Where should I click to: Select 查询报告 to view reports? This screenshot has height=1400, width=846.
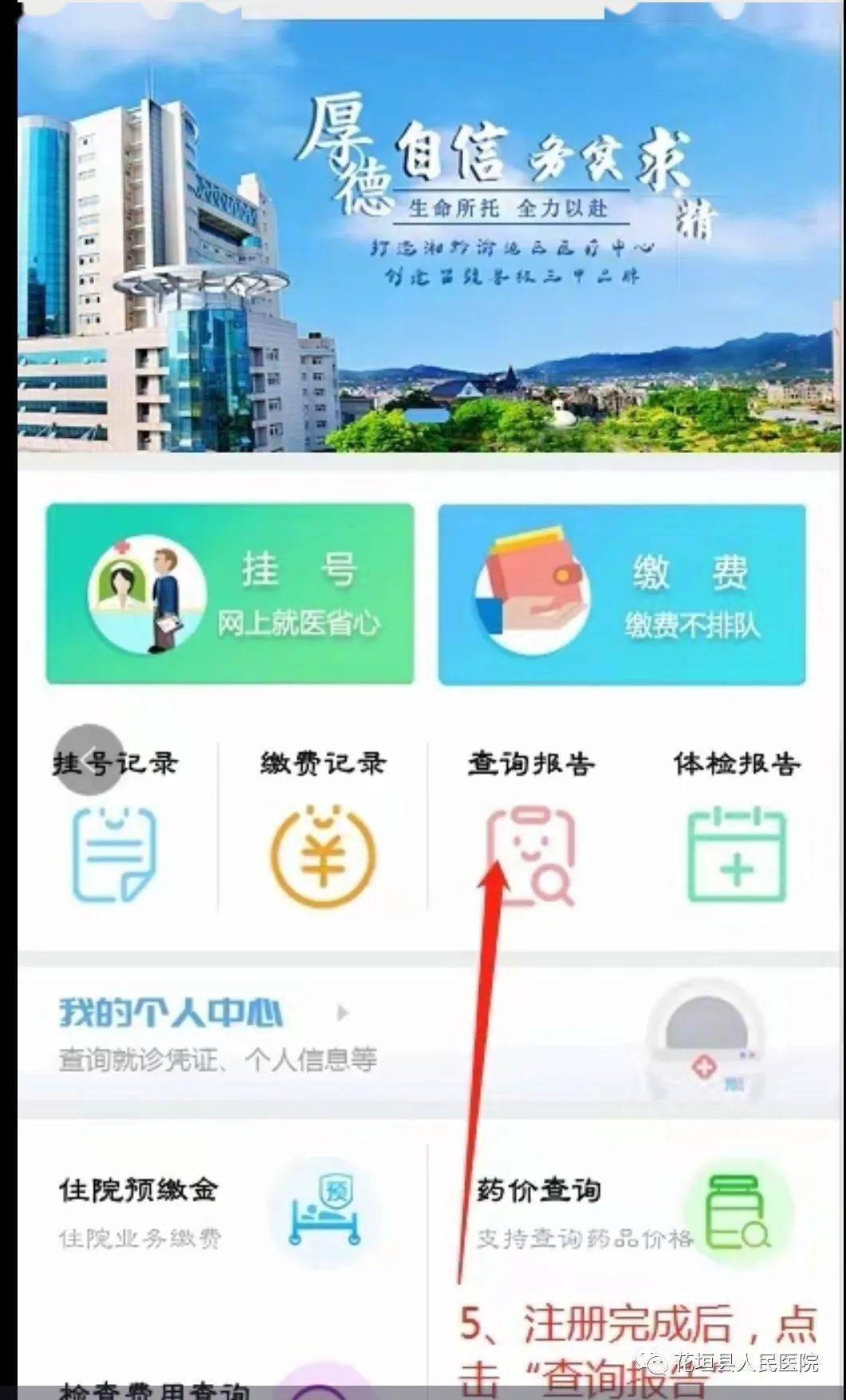point(530,834)
